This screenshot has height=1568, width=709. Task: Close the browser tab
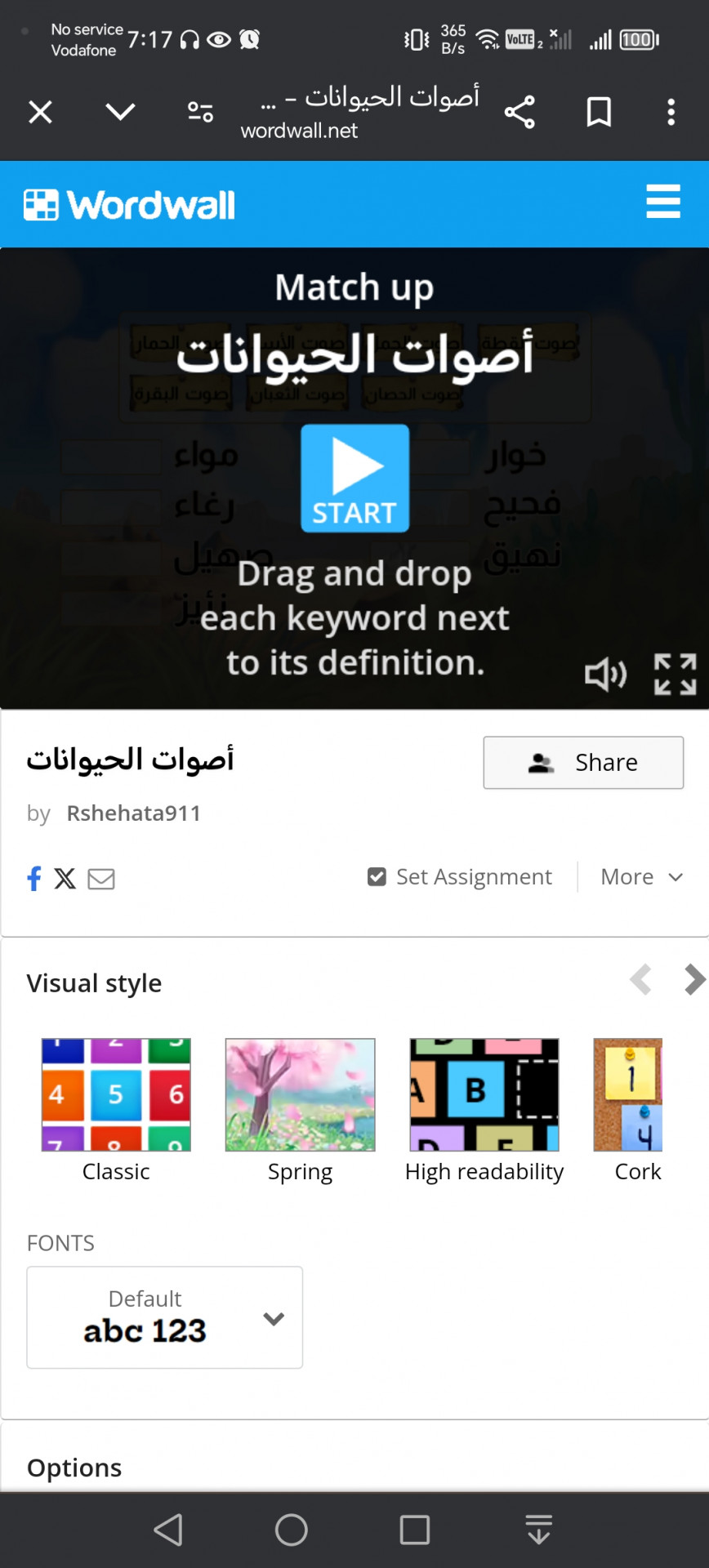click(40, 112)
